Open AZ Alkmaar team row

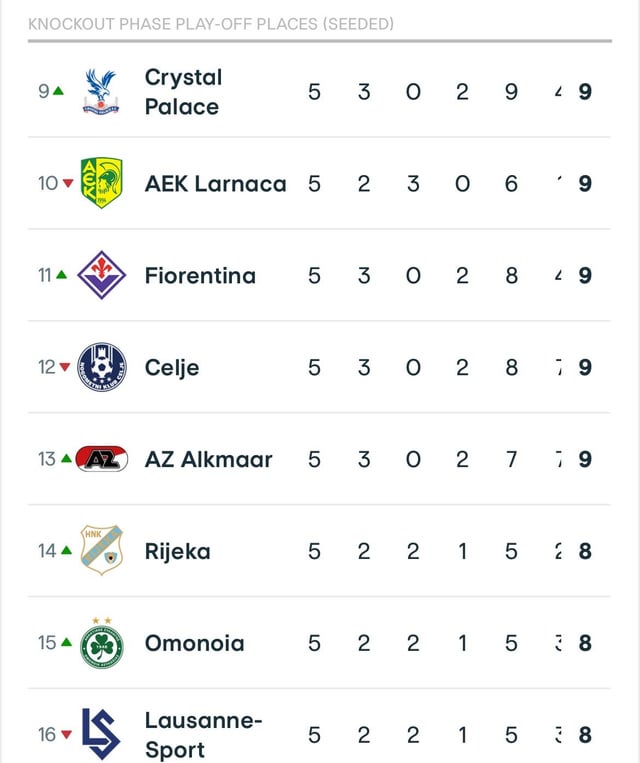pyautogui.click(x=319, y=459)
